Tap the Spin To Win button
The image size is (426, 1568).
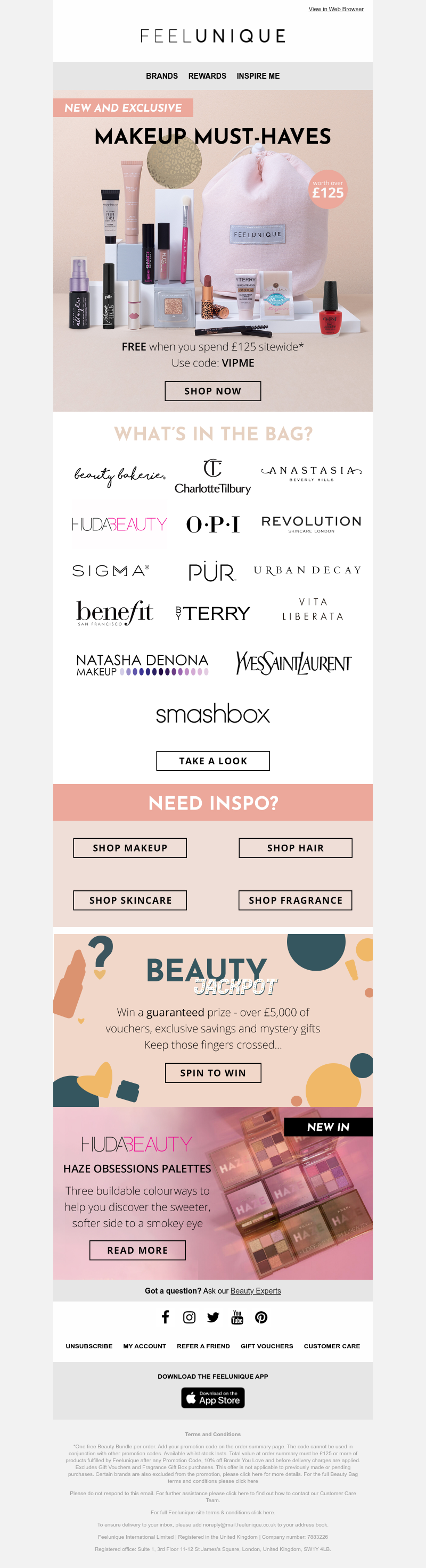pyautogui.click(x=212, y=1073)
